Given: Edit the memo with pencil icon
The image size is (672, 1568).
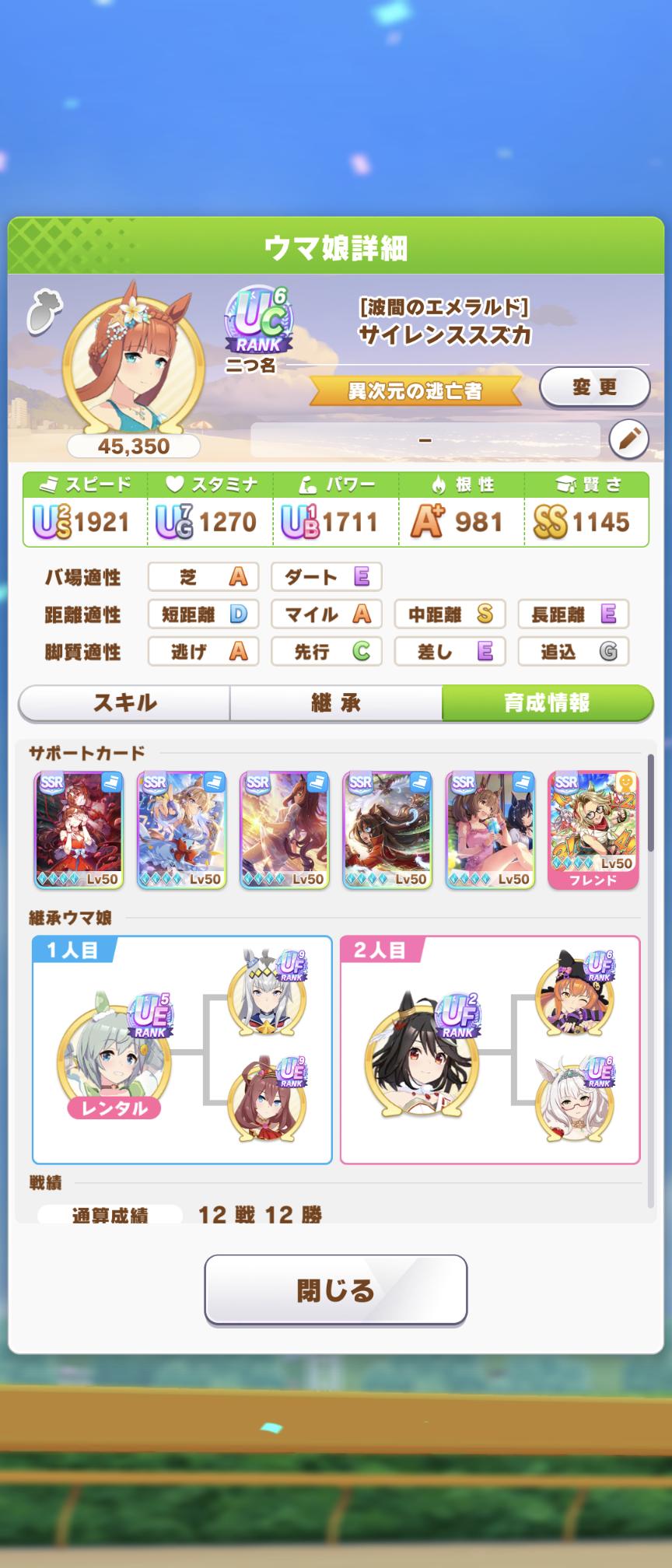Looking at the screenshot, I should [x=628, y=439].
